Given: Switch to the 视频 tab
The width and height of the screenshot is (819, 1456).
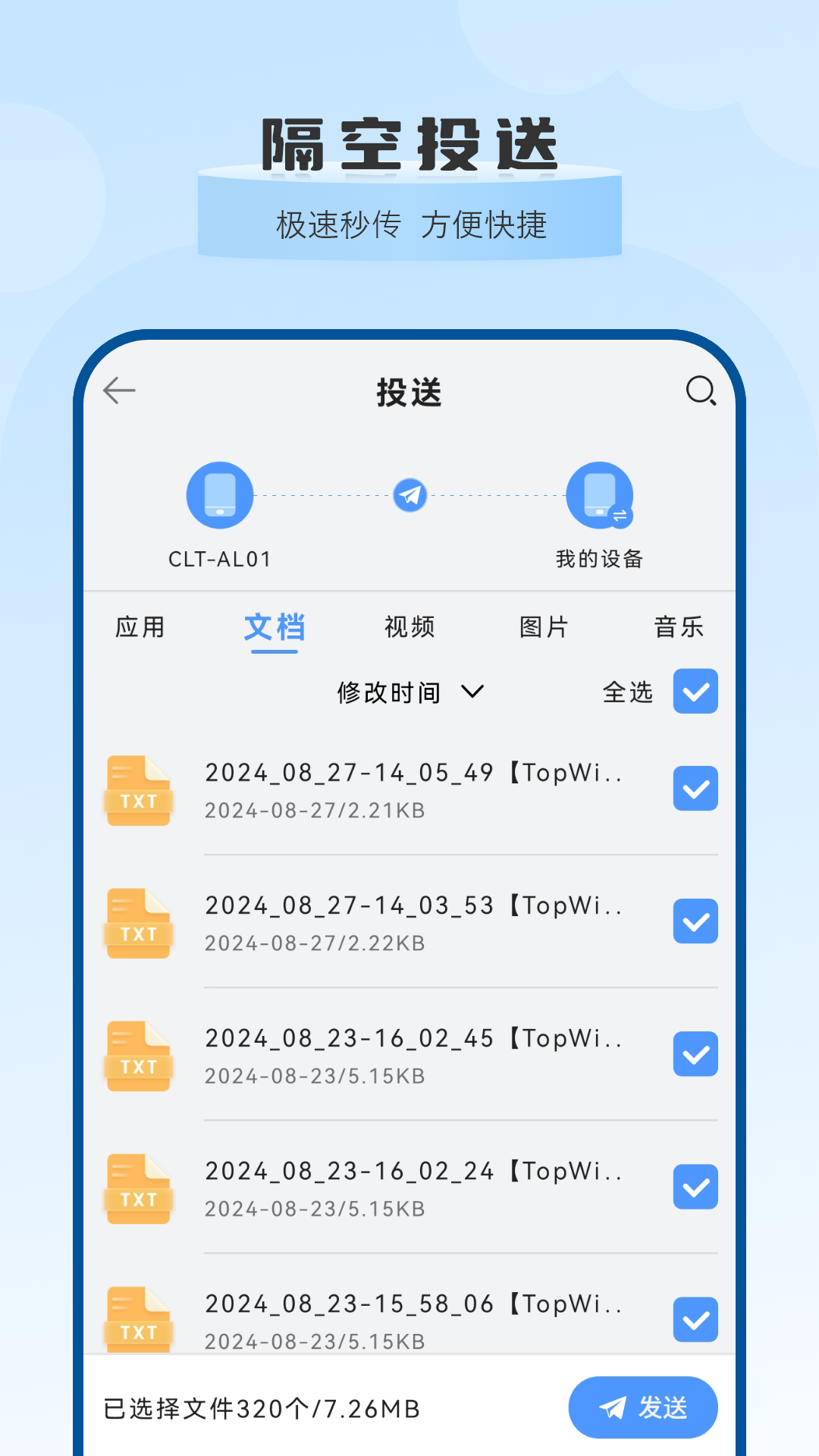Looking at the screenshot, I should click(x=409, y=626).
